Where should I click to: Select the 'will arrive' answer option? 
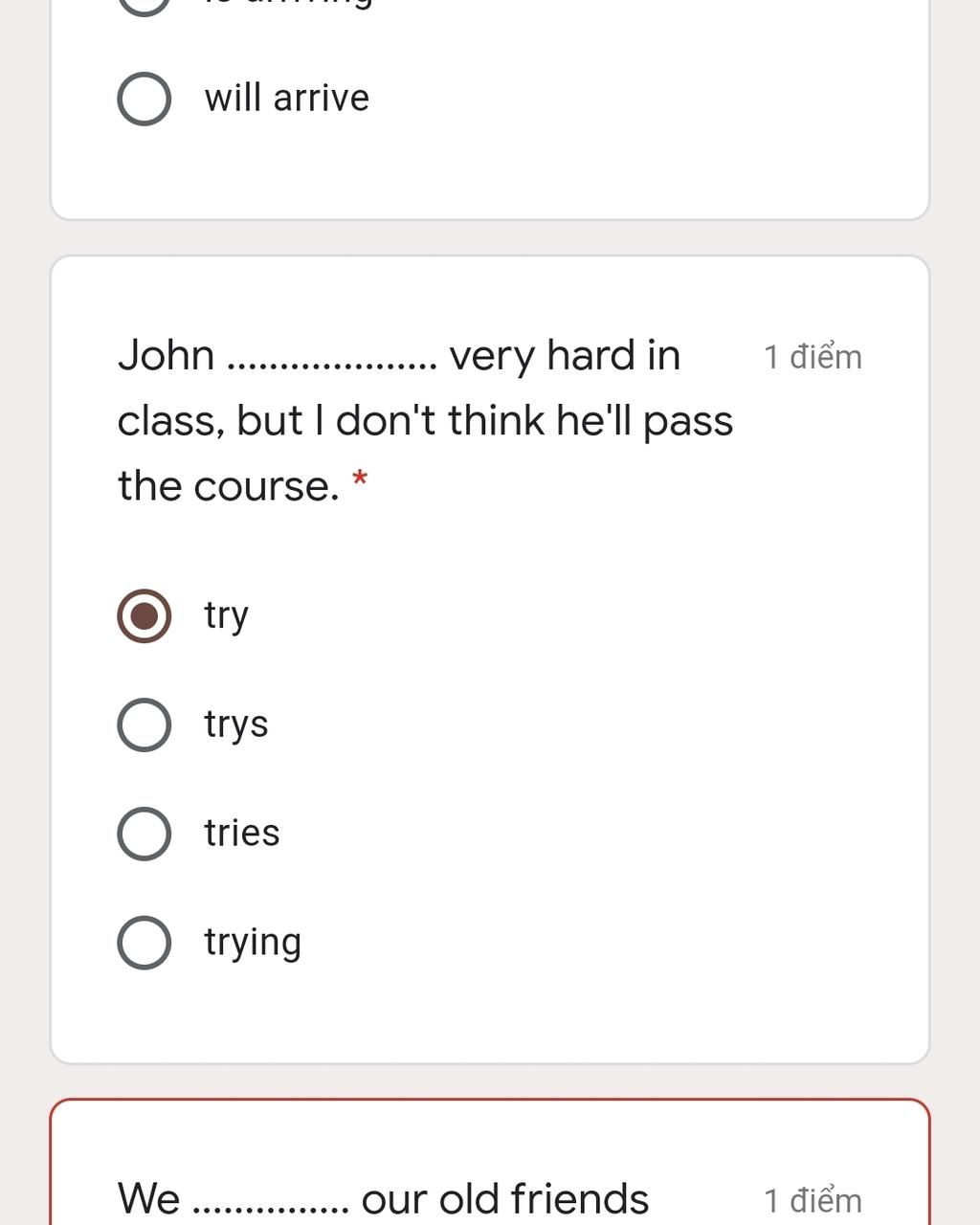coord(145,99)
